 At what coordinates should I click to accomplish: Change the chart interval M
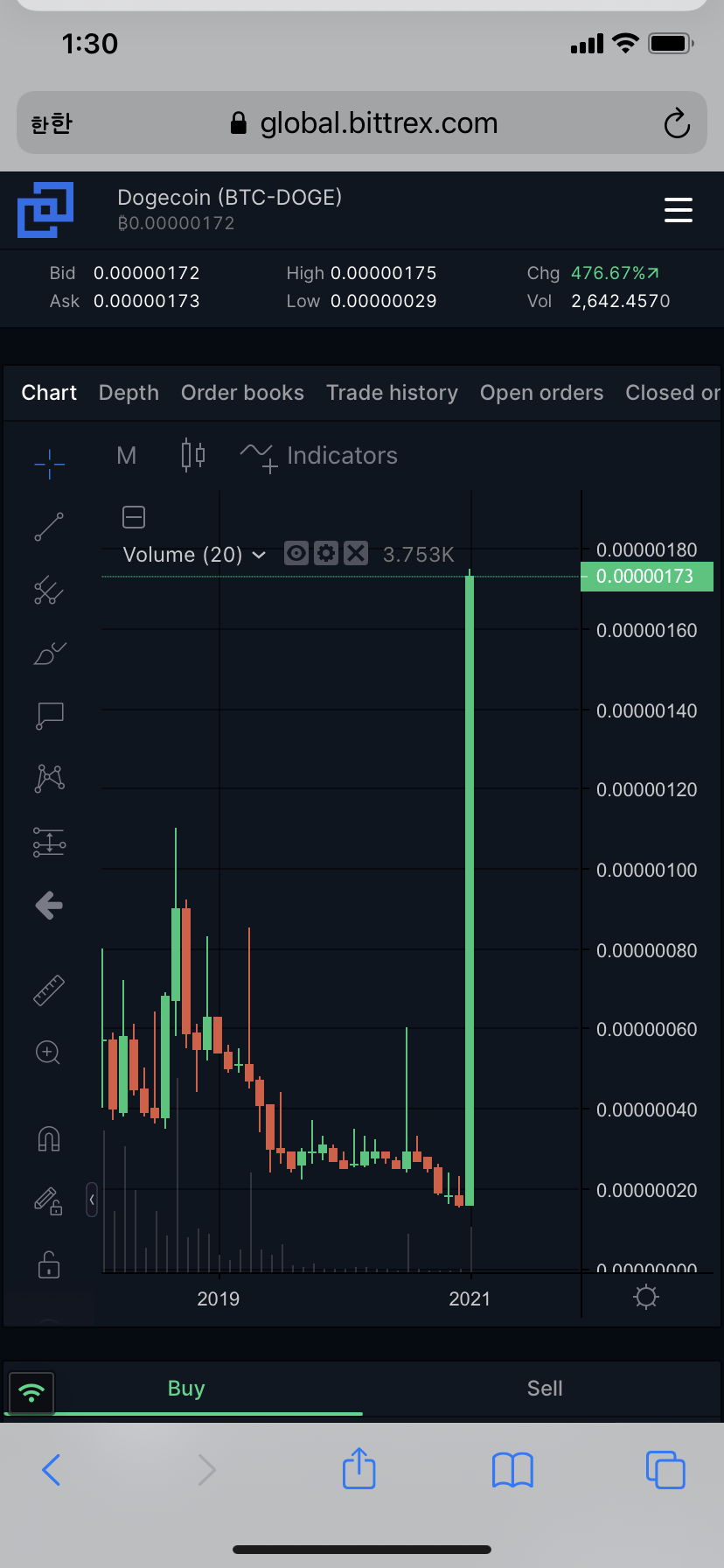pos(127,456)
